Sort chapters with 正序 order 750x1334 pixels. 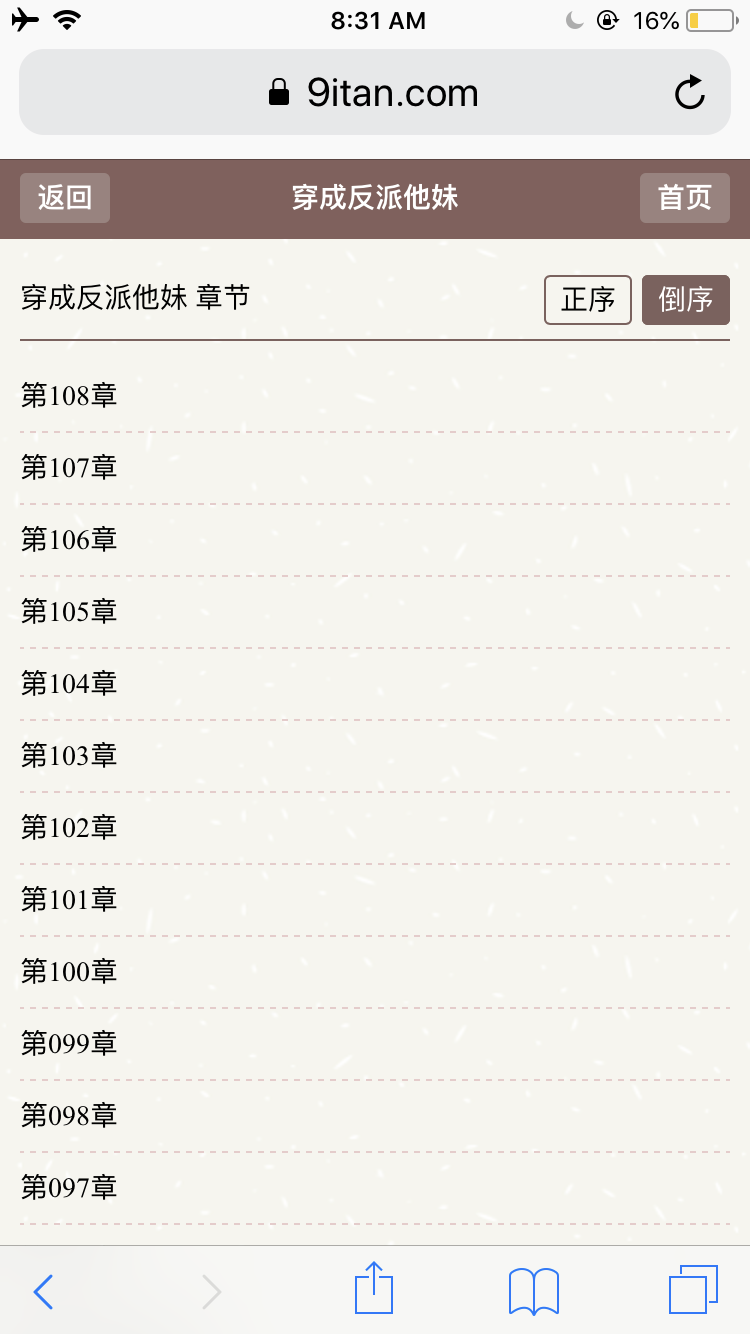click(588, 300)
